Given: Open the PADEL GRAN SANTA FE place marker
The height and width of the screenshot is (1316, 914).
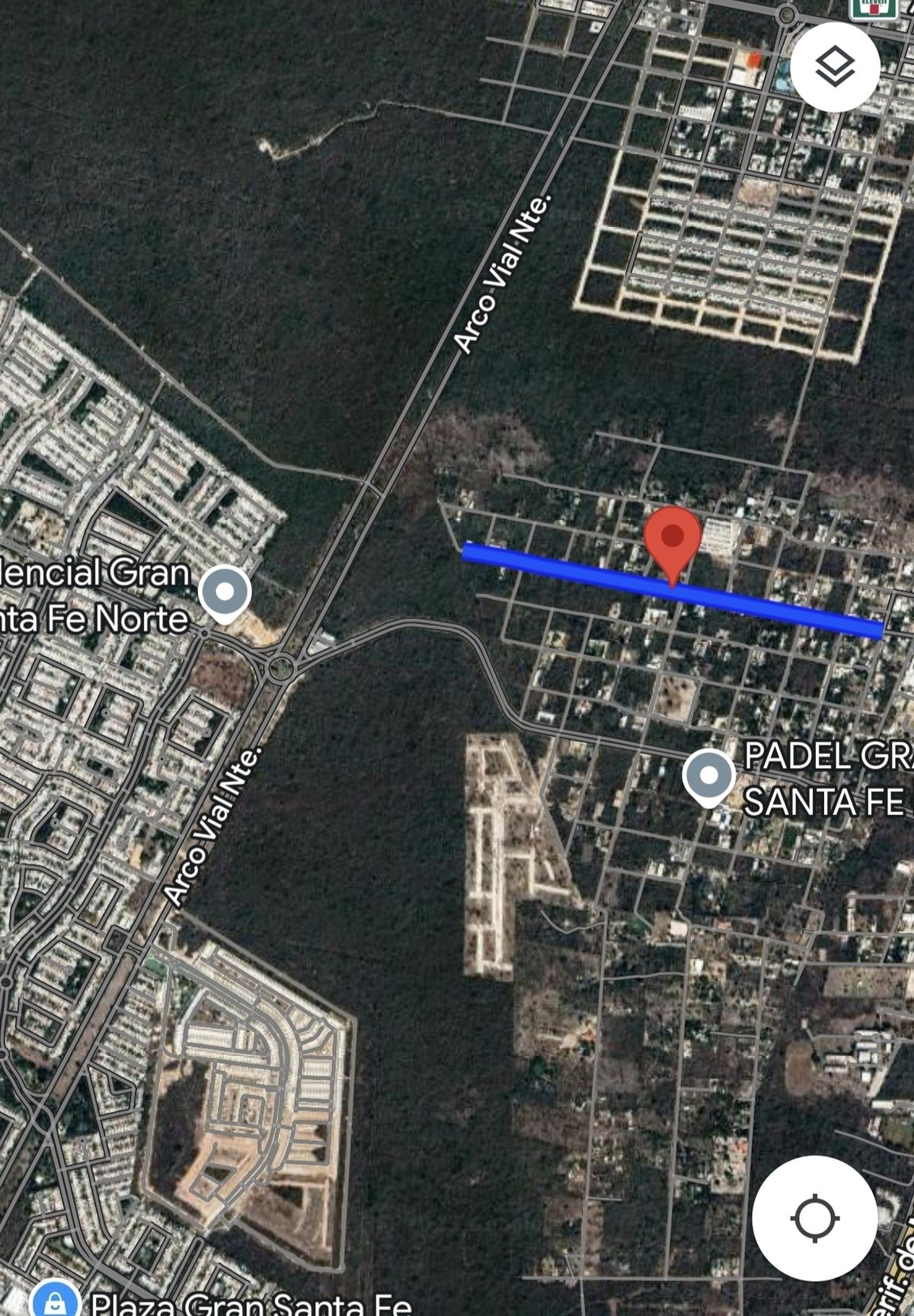Looking at the screenshot, I should (x=708, y=777).
